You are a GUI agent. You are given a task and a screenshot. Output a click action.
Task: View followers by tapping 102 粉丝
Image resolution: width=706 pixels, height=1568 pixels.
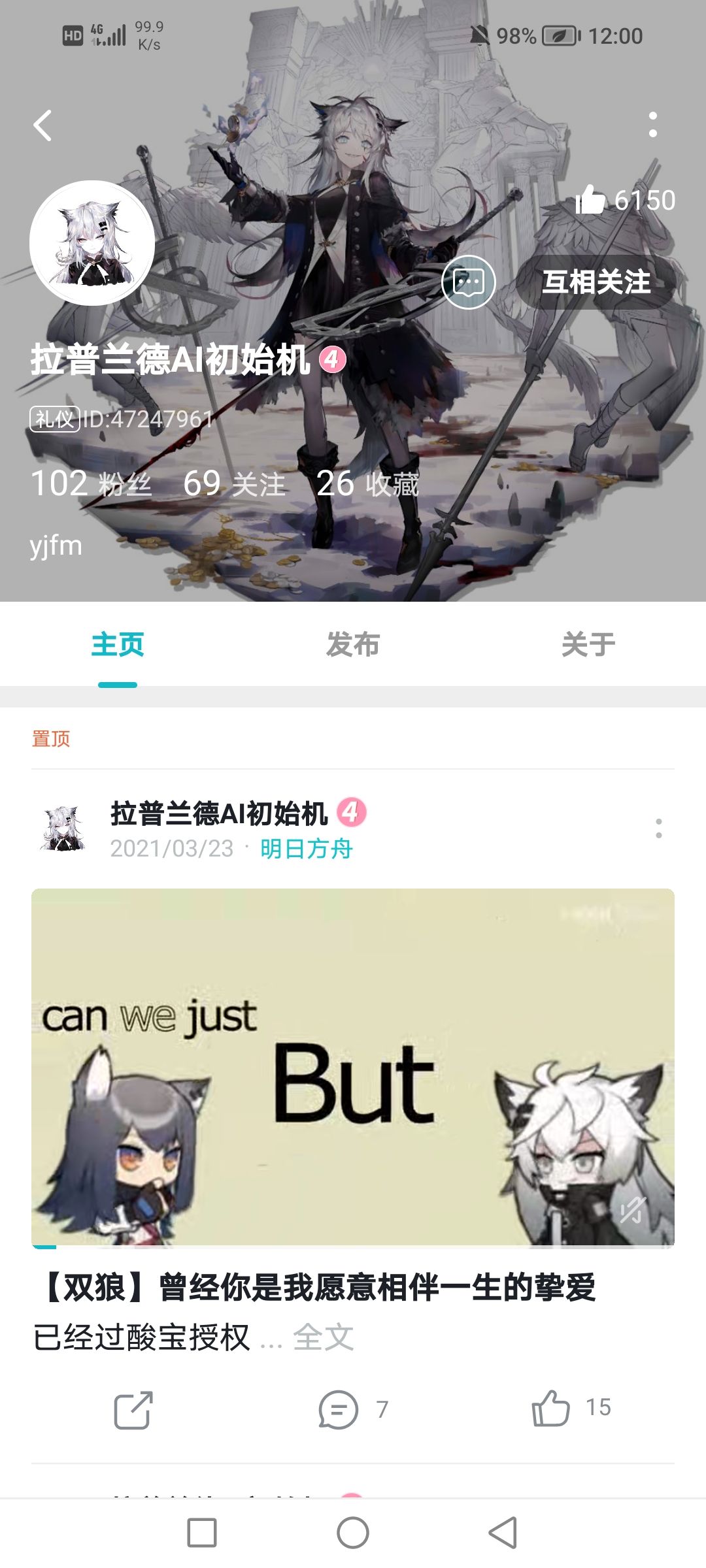click(92, 485)
